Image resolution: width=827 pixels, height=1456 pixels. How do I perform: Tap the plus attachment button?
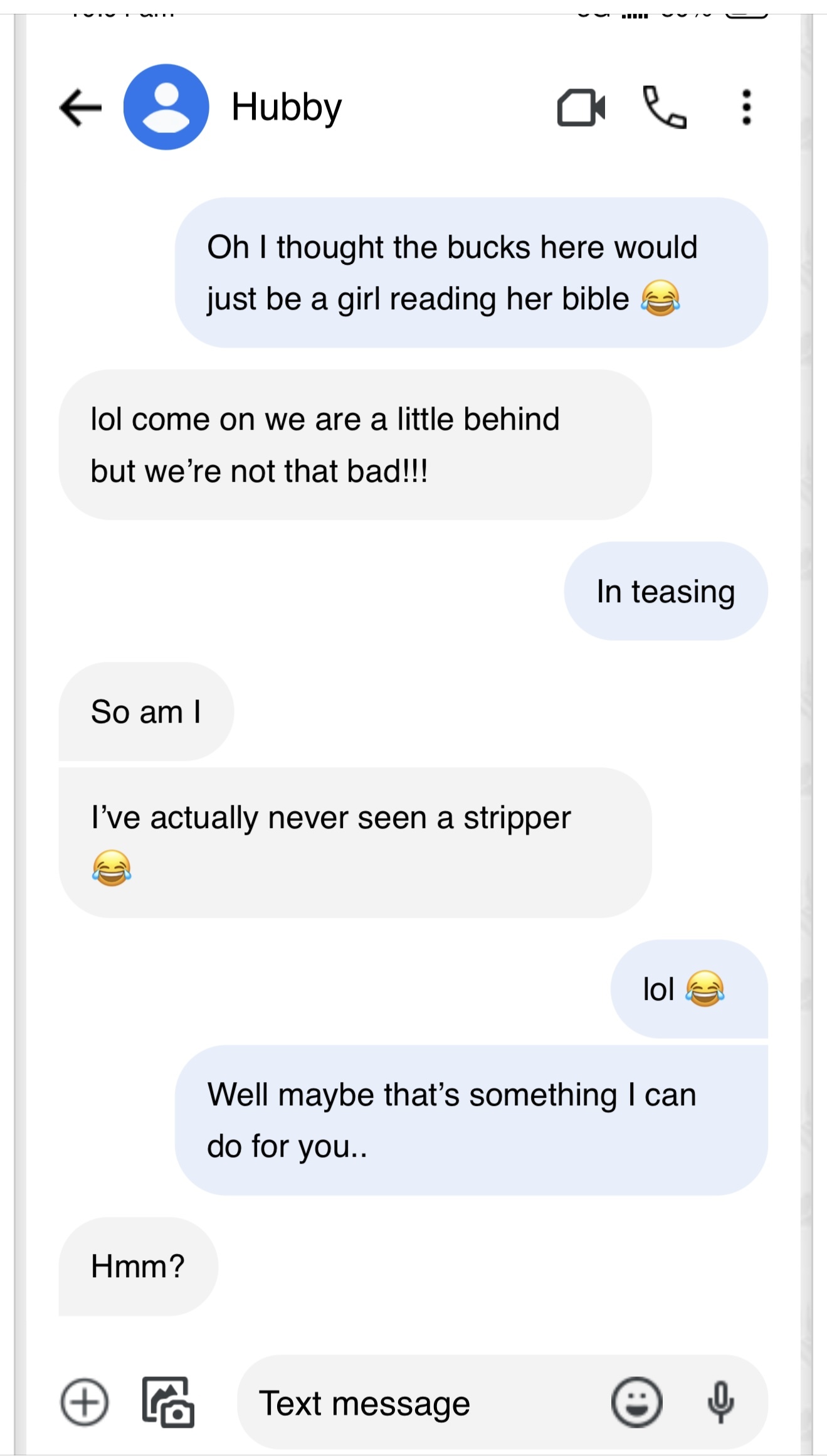pyautogui.click(x=84, y=1402)
